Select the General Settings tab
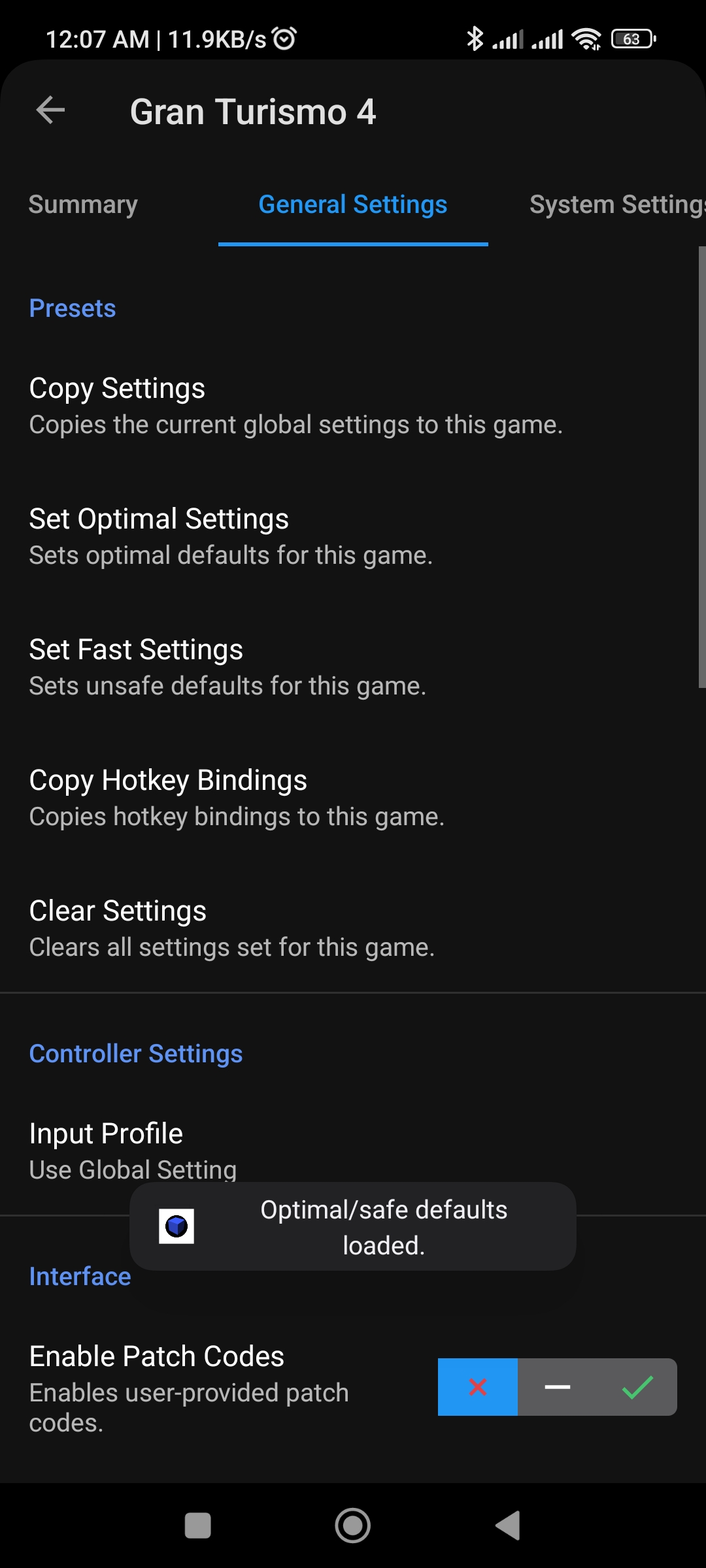The width and height of the screenshot is (706, 1568). [353, 204]
